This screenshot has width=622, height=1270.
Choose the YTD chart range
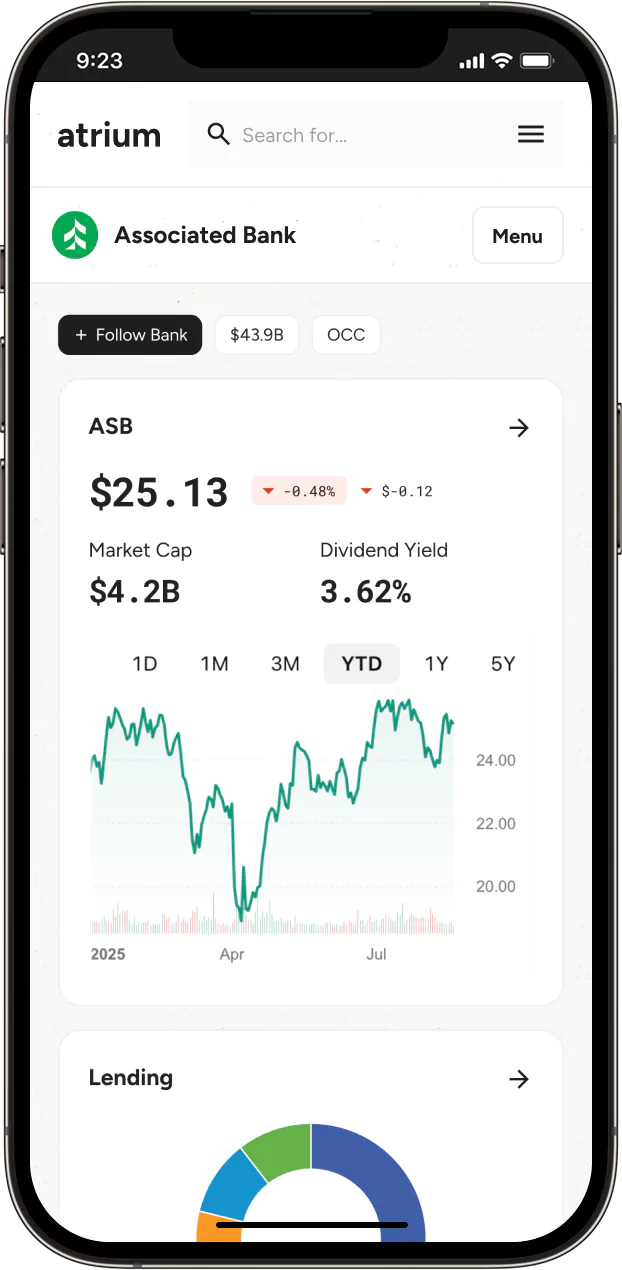(361, 664)
